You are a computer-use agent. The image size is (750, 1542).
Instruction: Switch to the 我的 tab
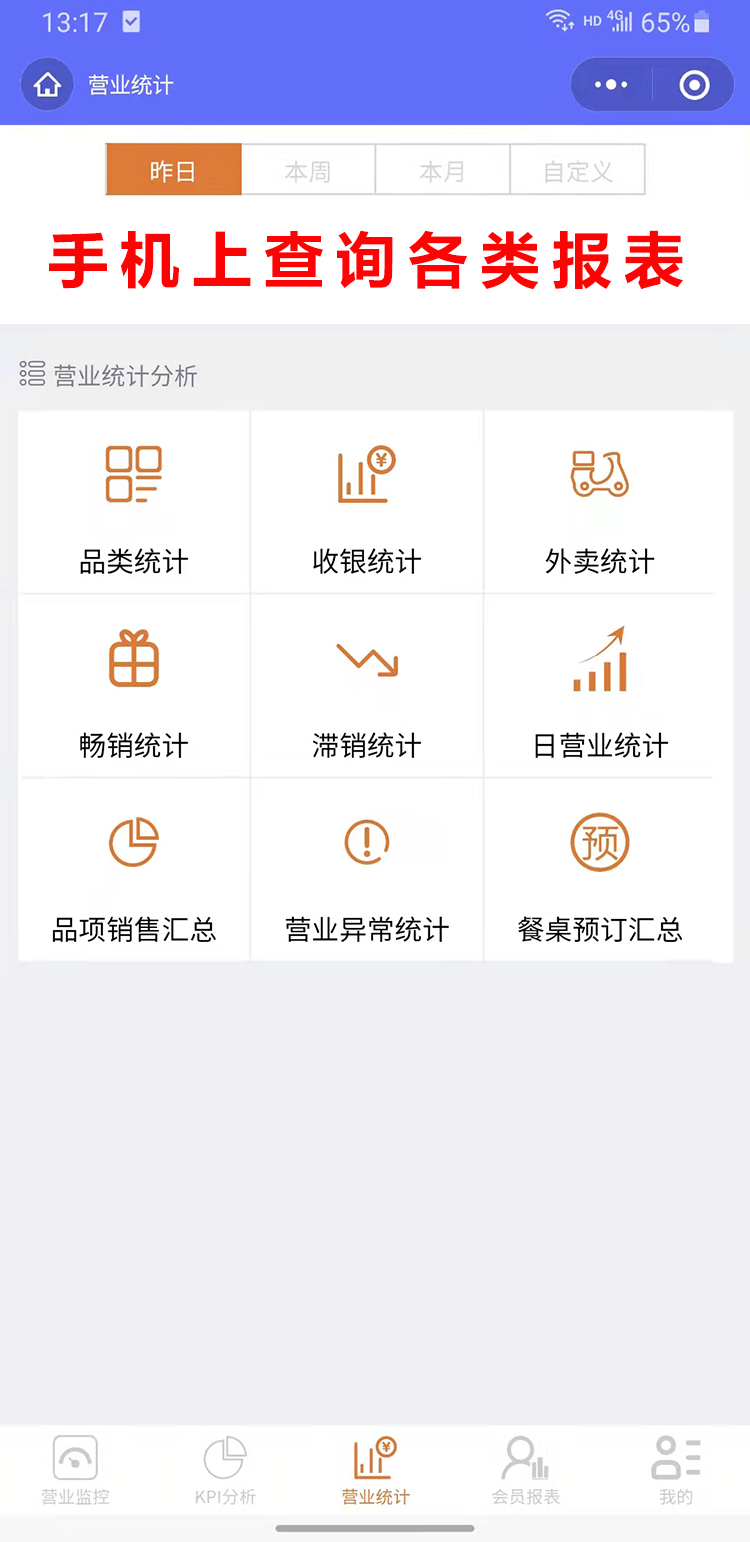point(676,1470)
